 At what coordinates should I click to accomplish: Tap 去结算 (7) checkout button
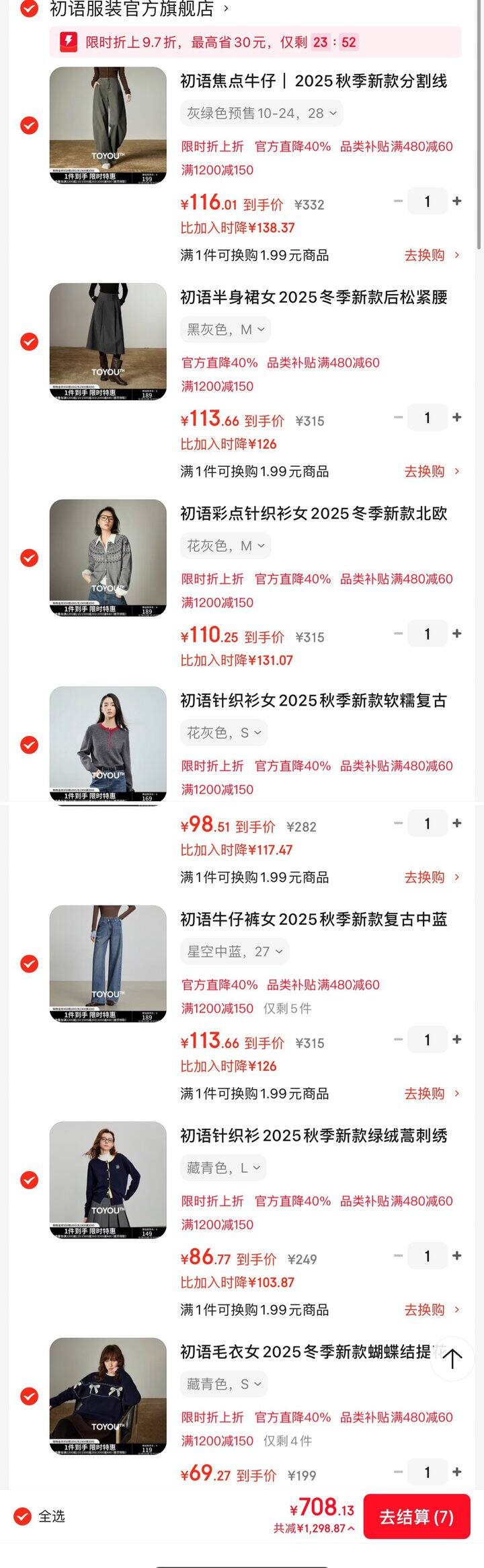pyautogui.click(x=416, y=1516)
